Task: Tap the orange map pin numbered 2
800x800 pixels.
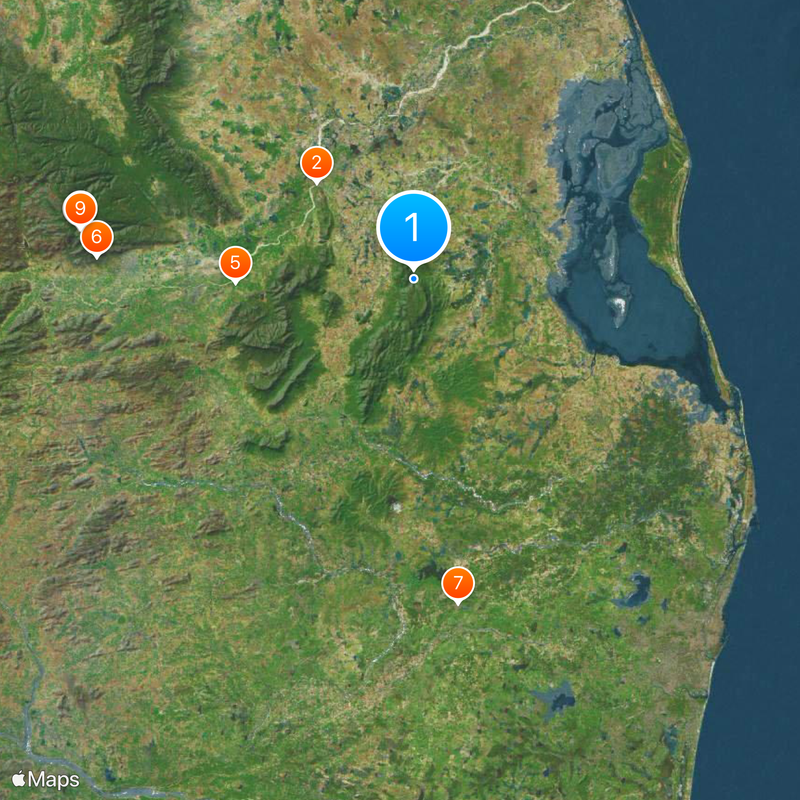Action: point(316,163)
